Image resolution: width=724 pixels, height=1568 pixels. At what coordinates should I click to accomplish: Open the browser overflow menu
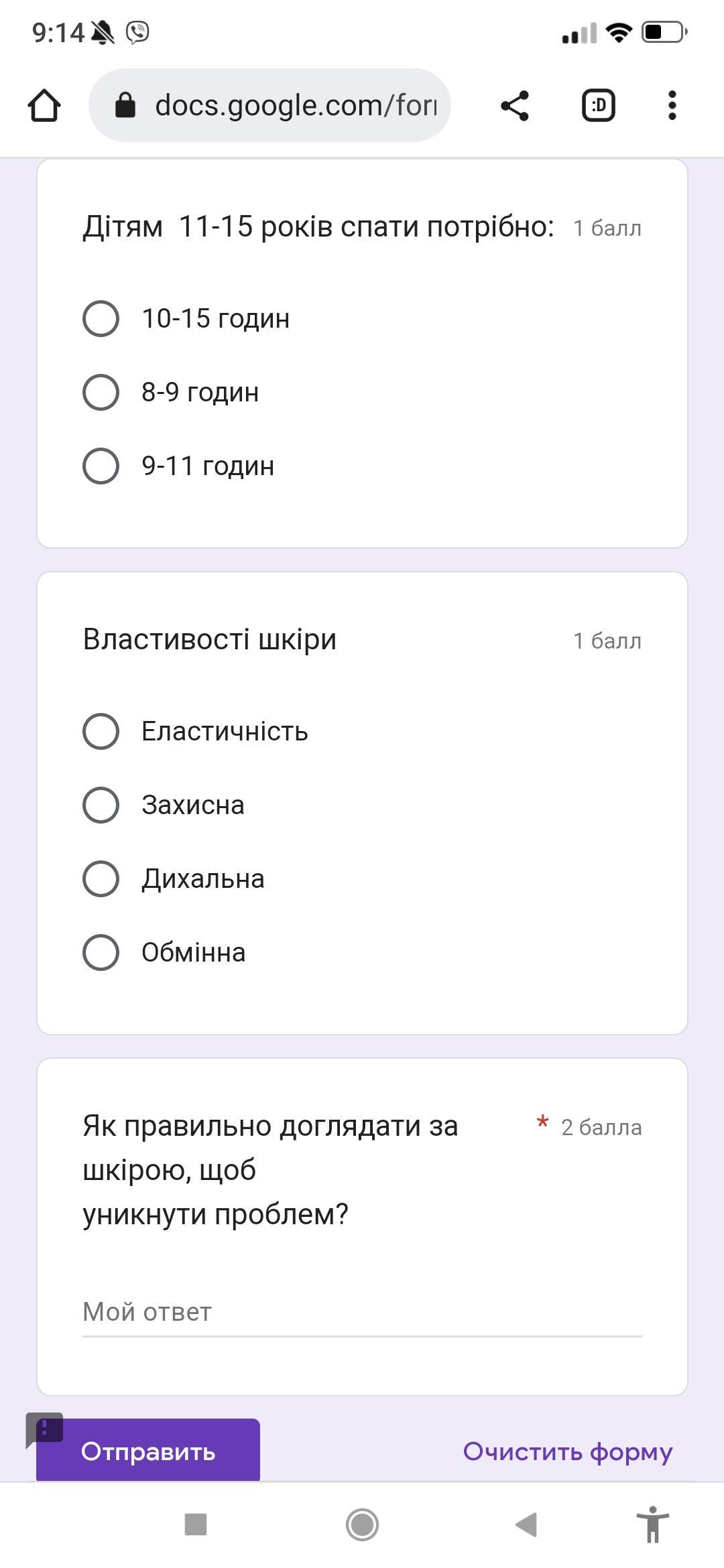click(x=672, y=105)
